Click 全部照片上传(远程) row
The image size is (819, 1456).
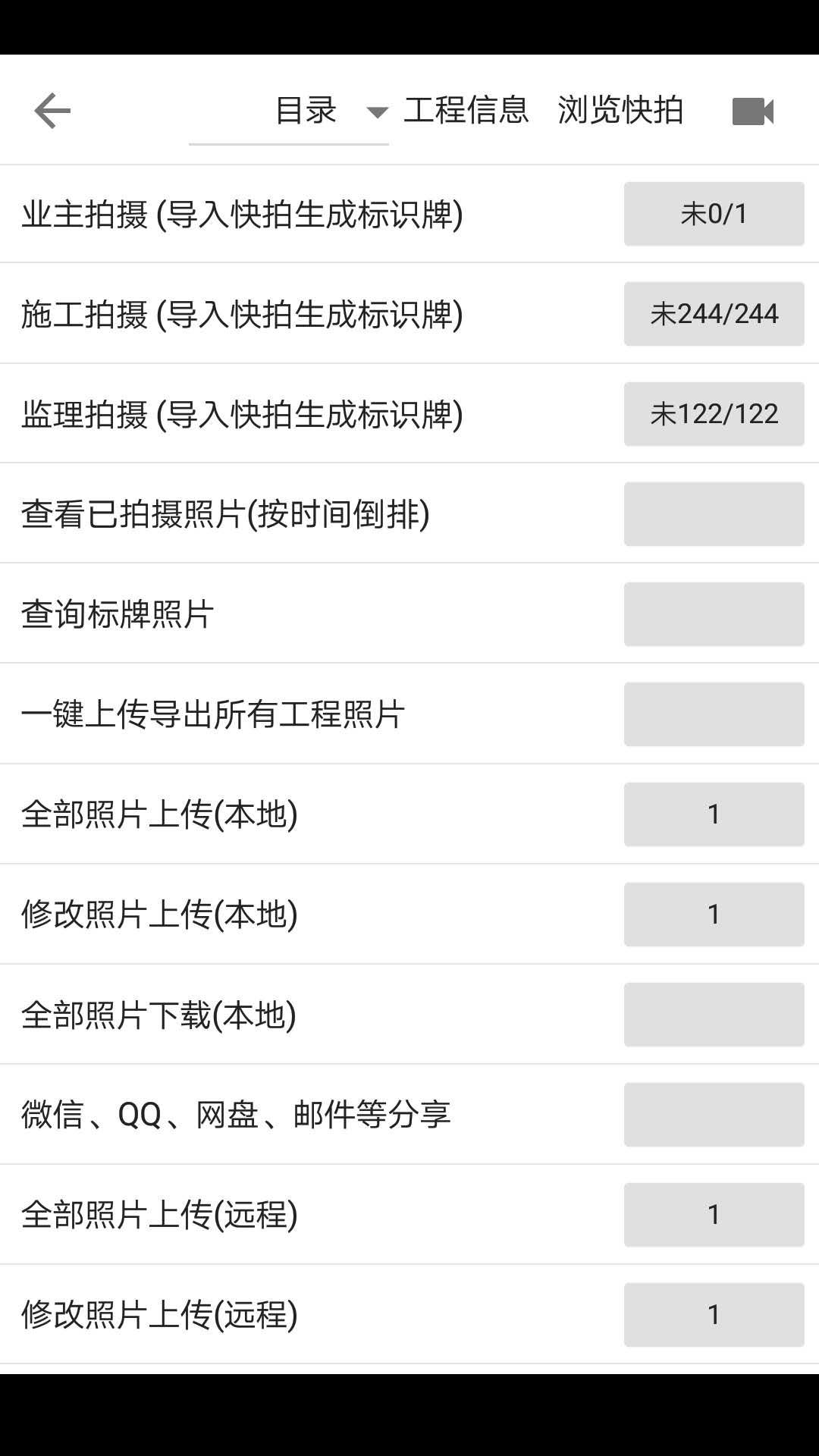pos(303,1214)
